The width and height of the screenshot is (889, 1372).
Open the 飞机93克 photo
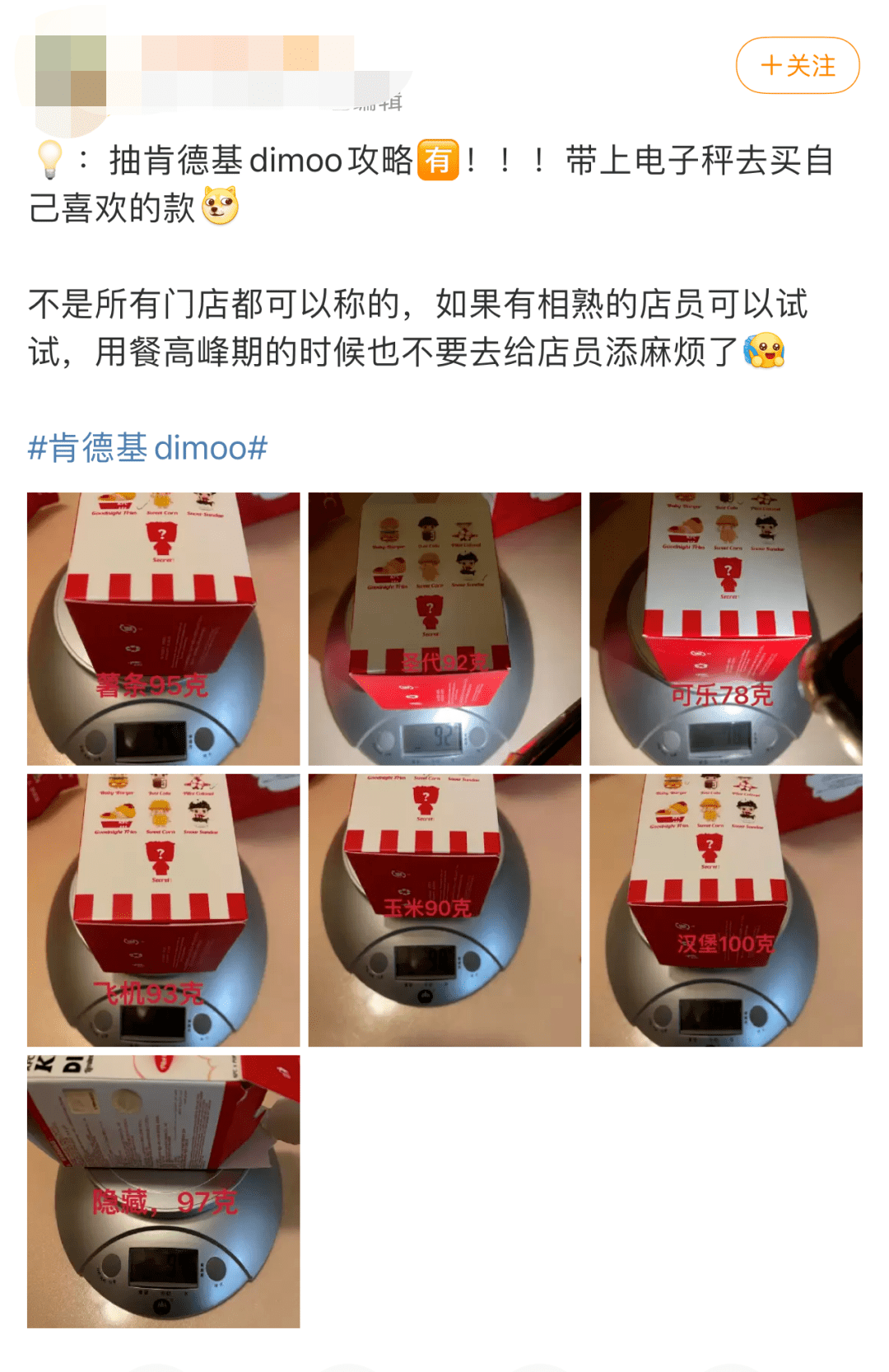(x=163, y=910)
